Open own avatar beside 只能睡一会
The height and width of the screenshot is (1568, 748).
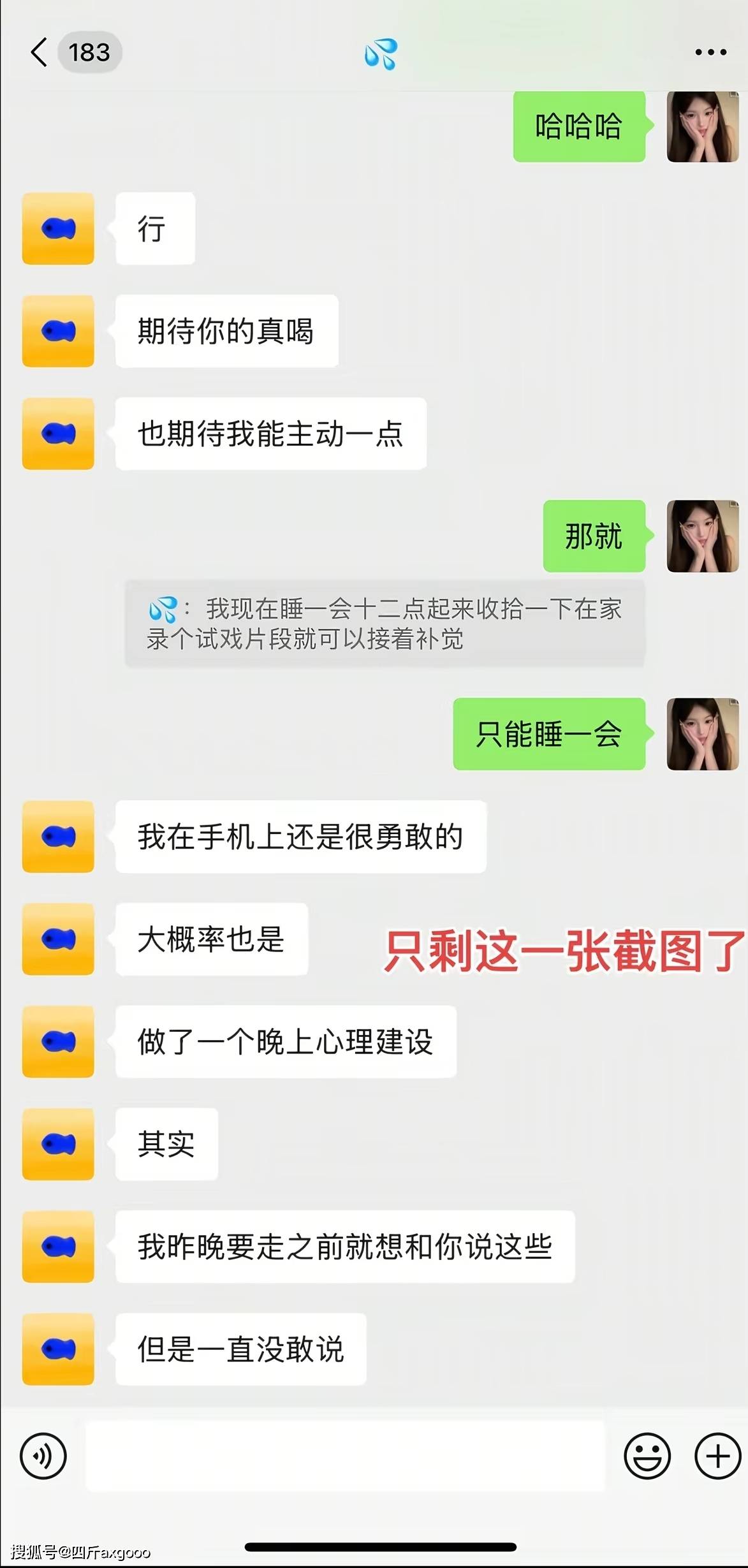702,733
